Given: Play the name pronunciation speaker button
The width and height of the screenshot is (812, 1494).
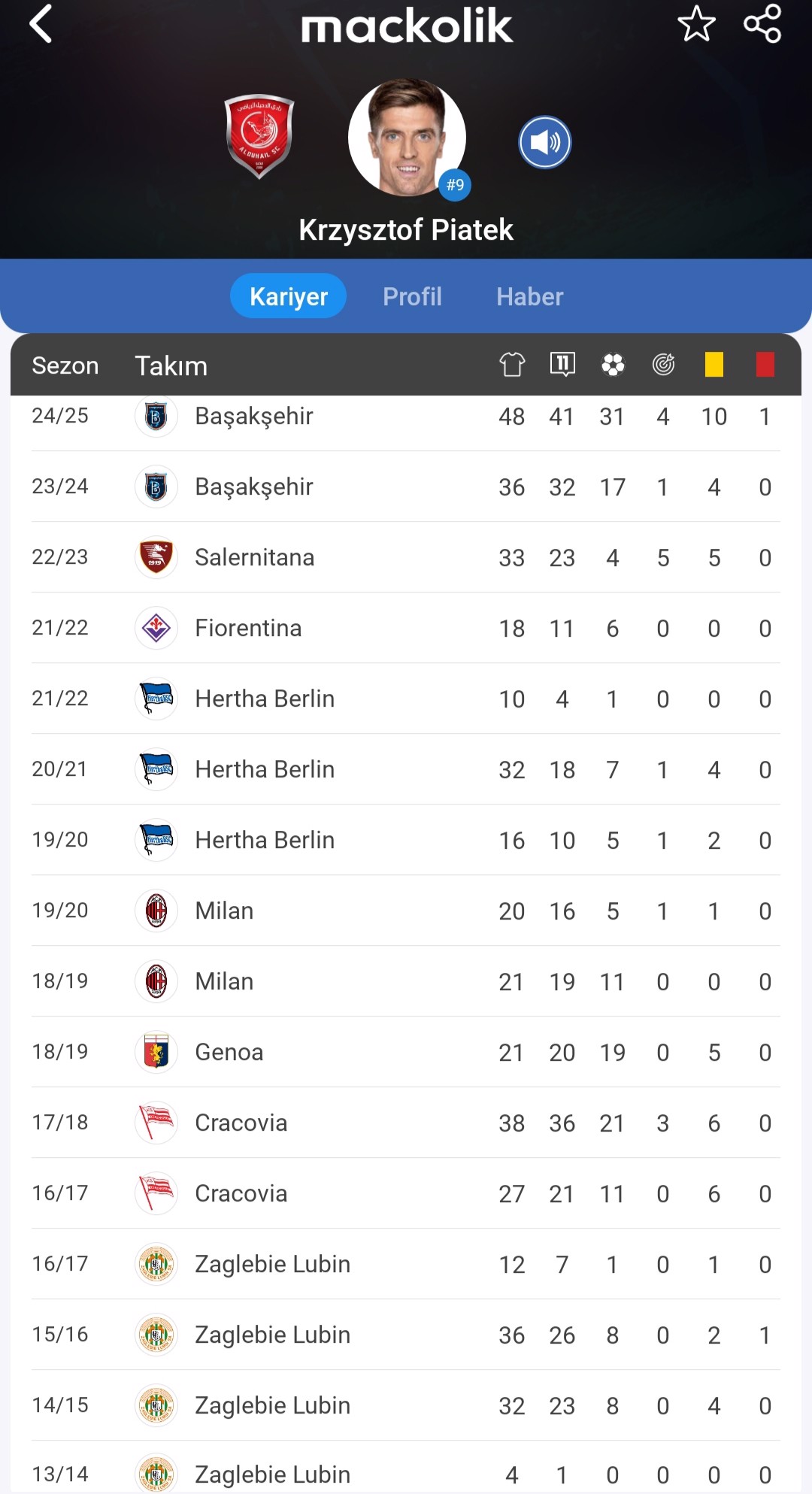Looking at the screenshot, I should 545,142.
